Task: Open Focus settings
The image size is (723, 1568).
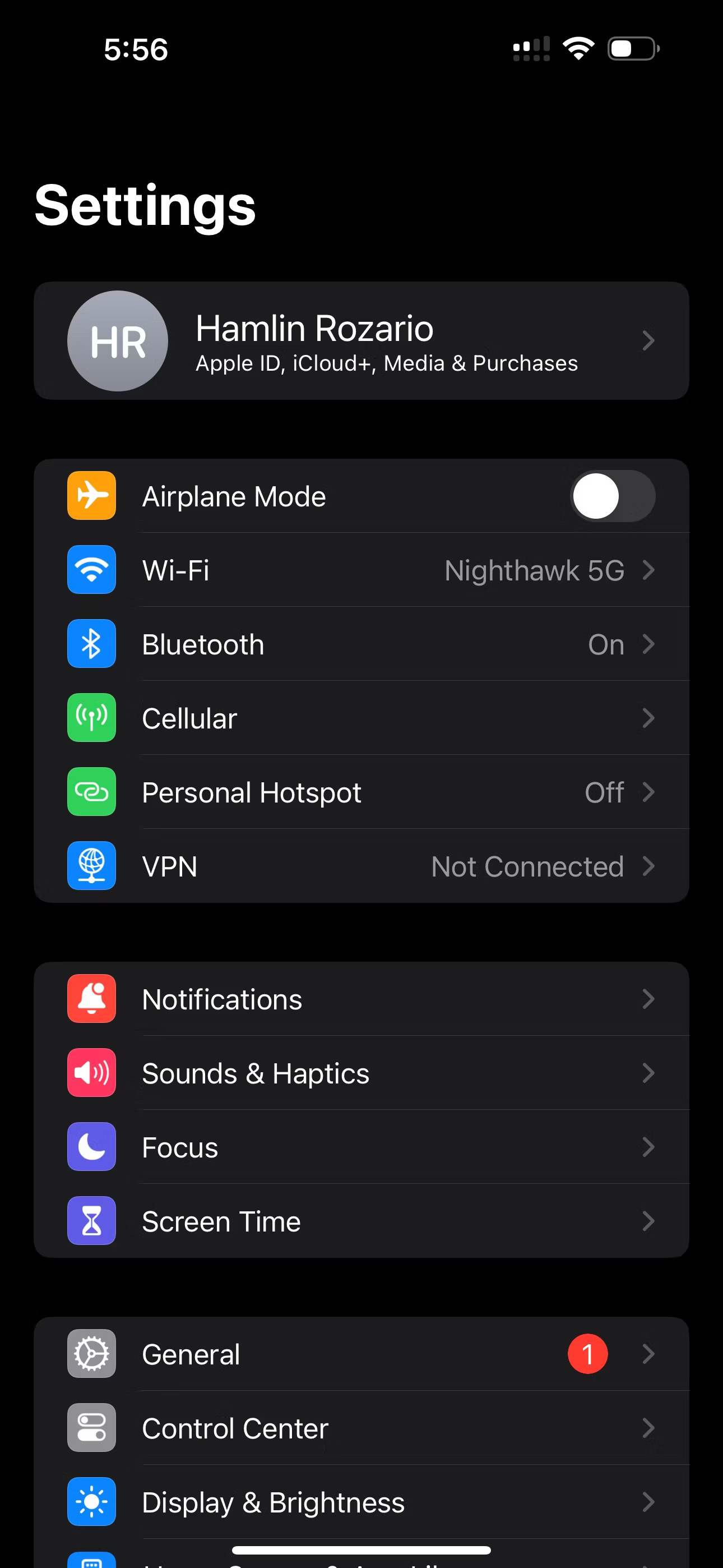Action: (361, 1147)
